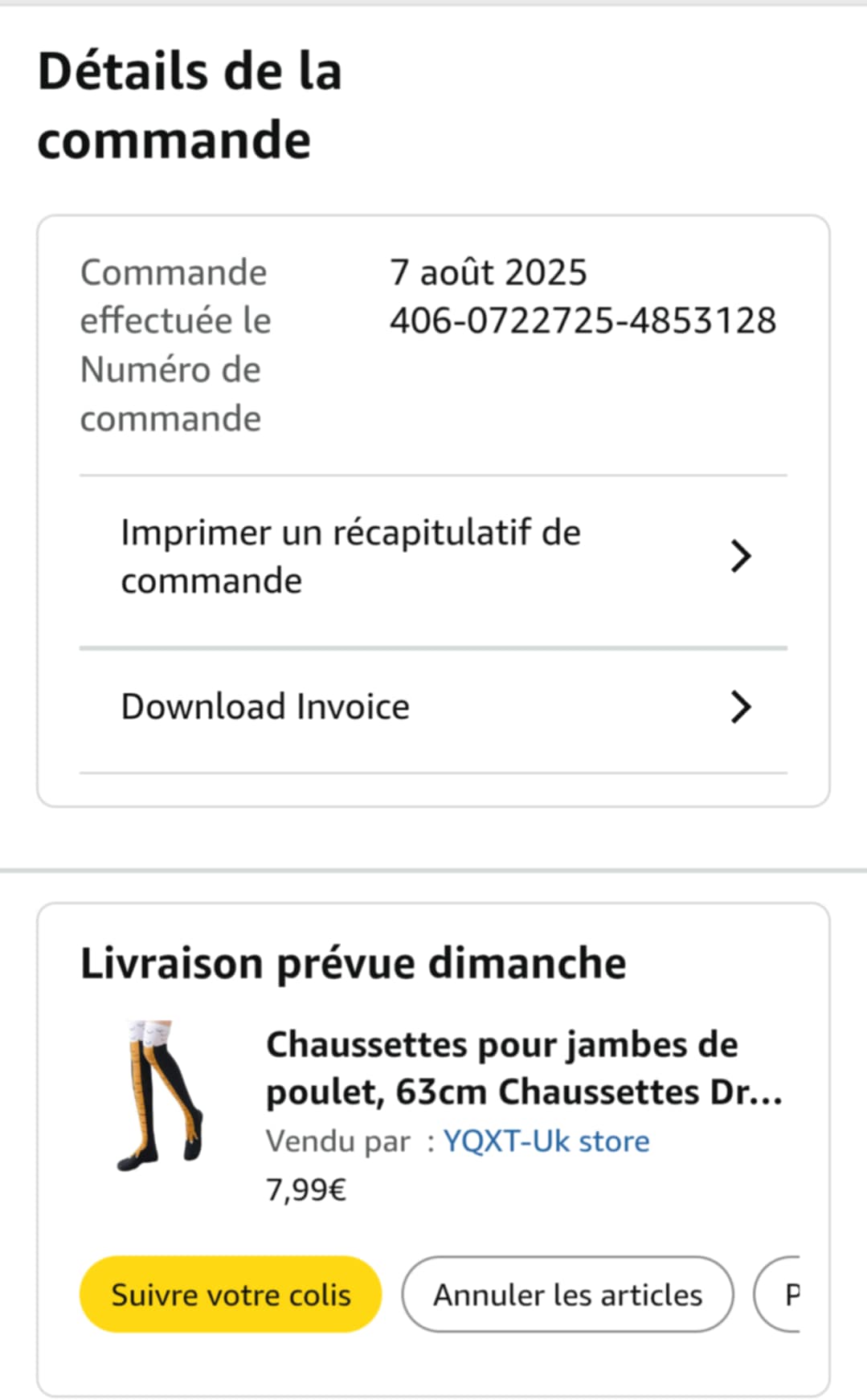Select Annuler les articles

[x=567, y=1294]
